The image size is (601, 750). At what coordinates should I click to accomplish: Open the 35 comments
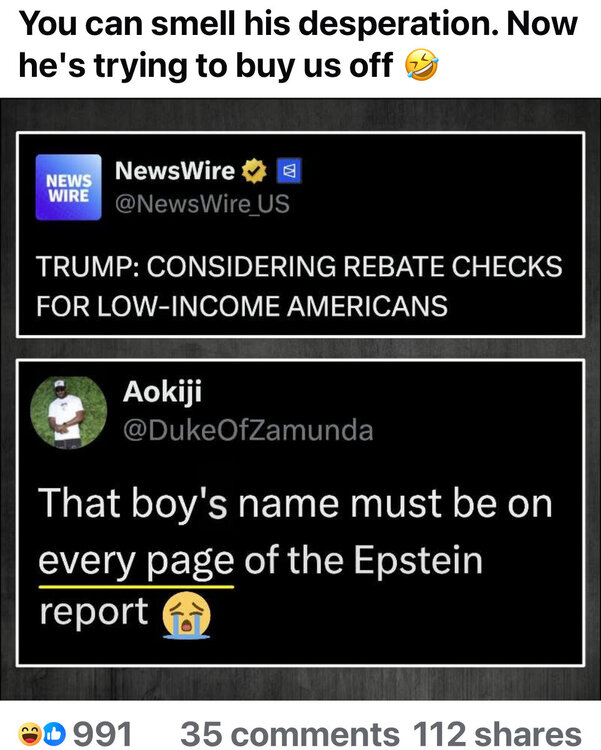pos(289,731)
